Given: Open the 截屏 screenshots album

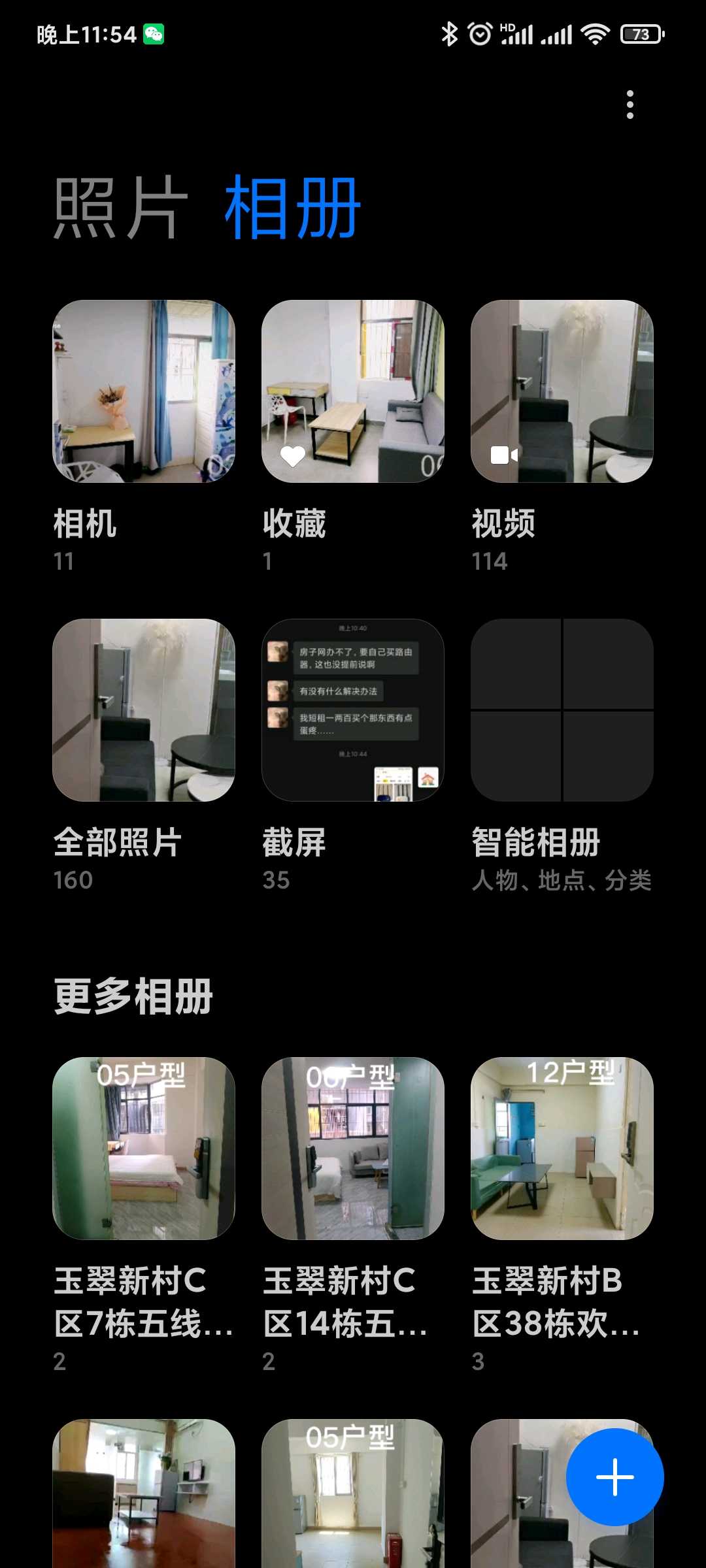Looking at the screenshot, I should tap(353, 710).
